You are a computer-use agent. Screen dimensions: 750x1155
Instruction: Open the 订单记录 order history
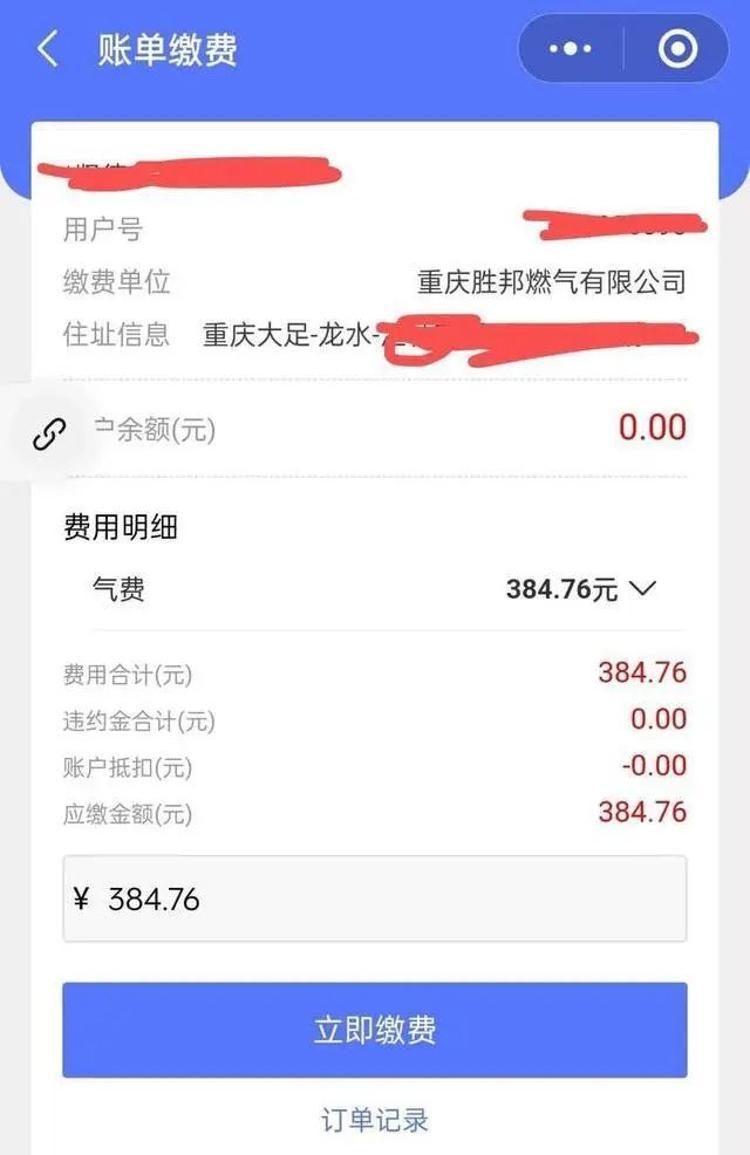pos(375,1119)
